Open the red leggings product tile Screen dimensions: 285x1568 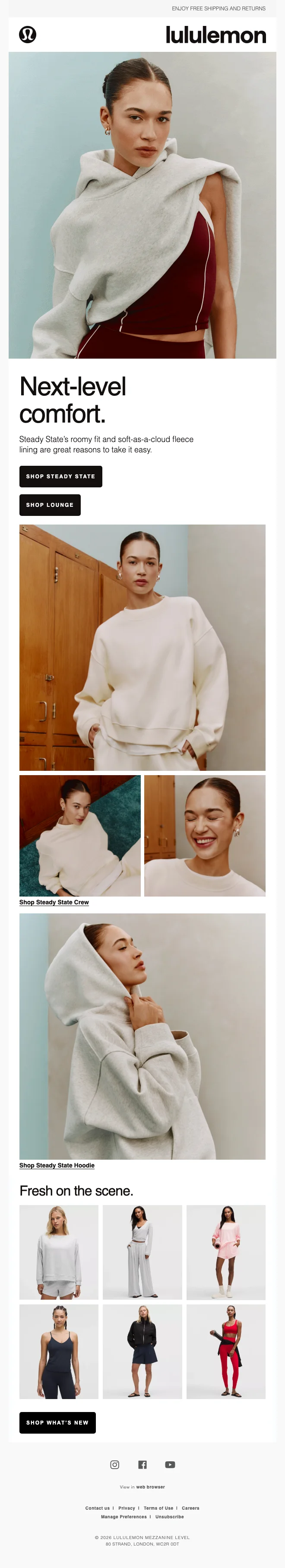pos(226,1351)
